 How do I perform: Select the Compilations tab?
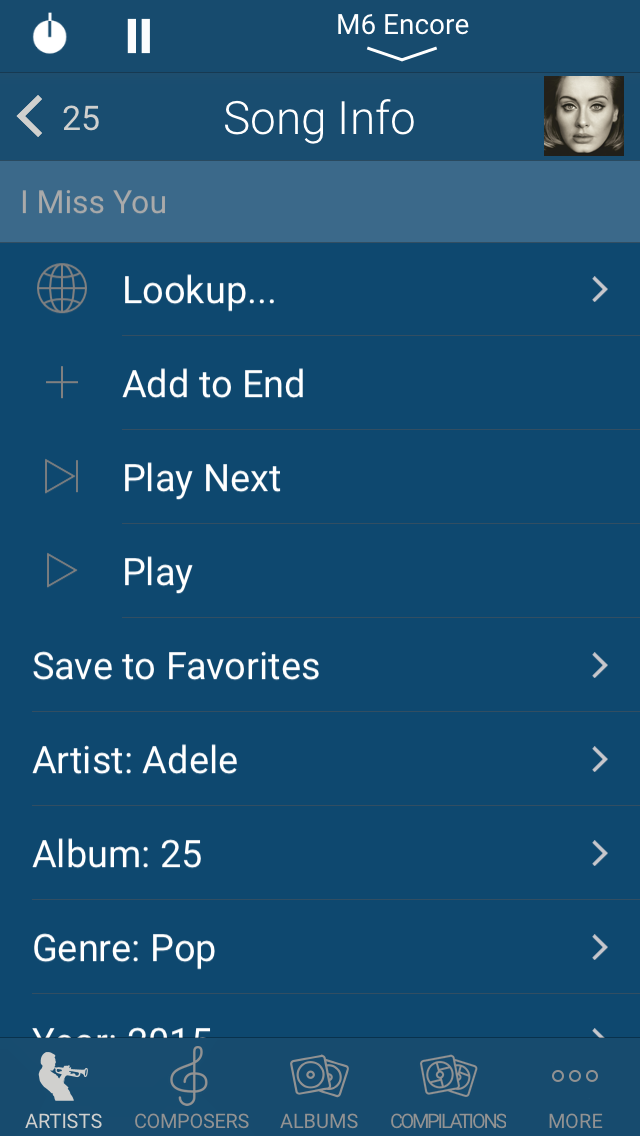click(x=448, y=1088)
